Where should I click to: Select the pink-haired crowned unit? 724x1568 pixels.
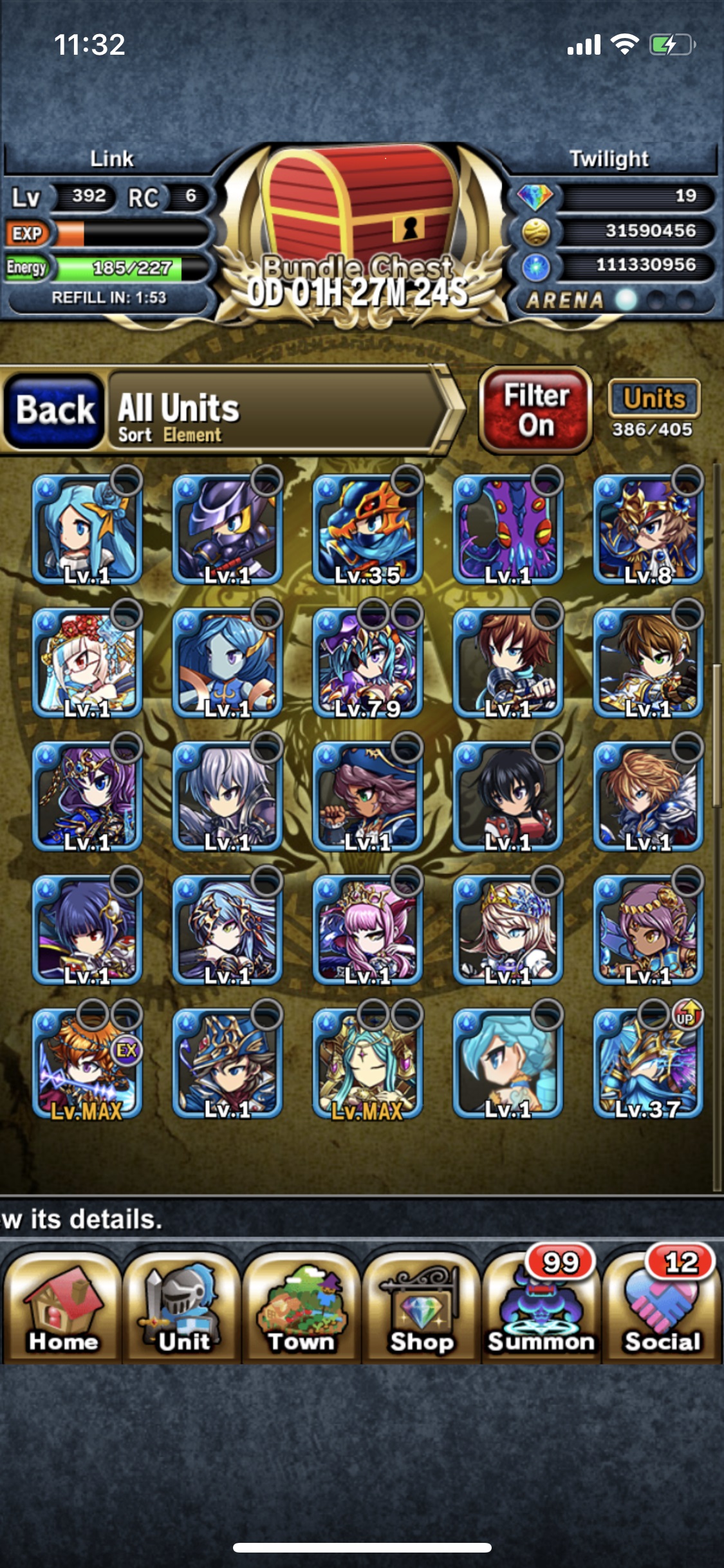pyautogui.click(x=367, y=929)
